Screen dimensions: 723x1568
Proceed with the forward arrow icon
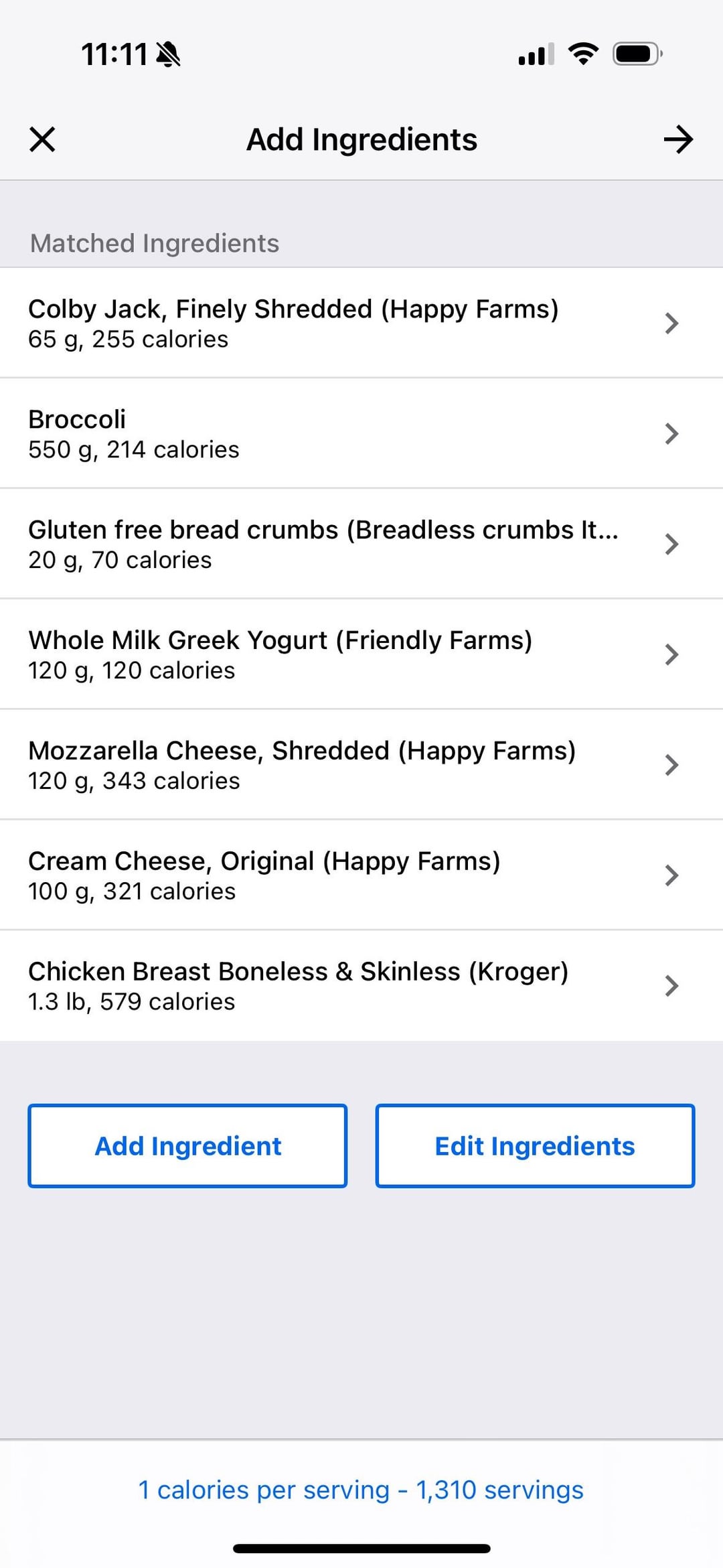click(x=678, y=139)
